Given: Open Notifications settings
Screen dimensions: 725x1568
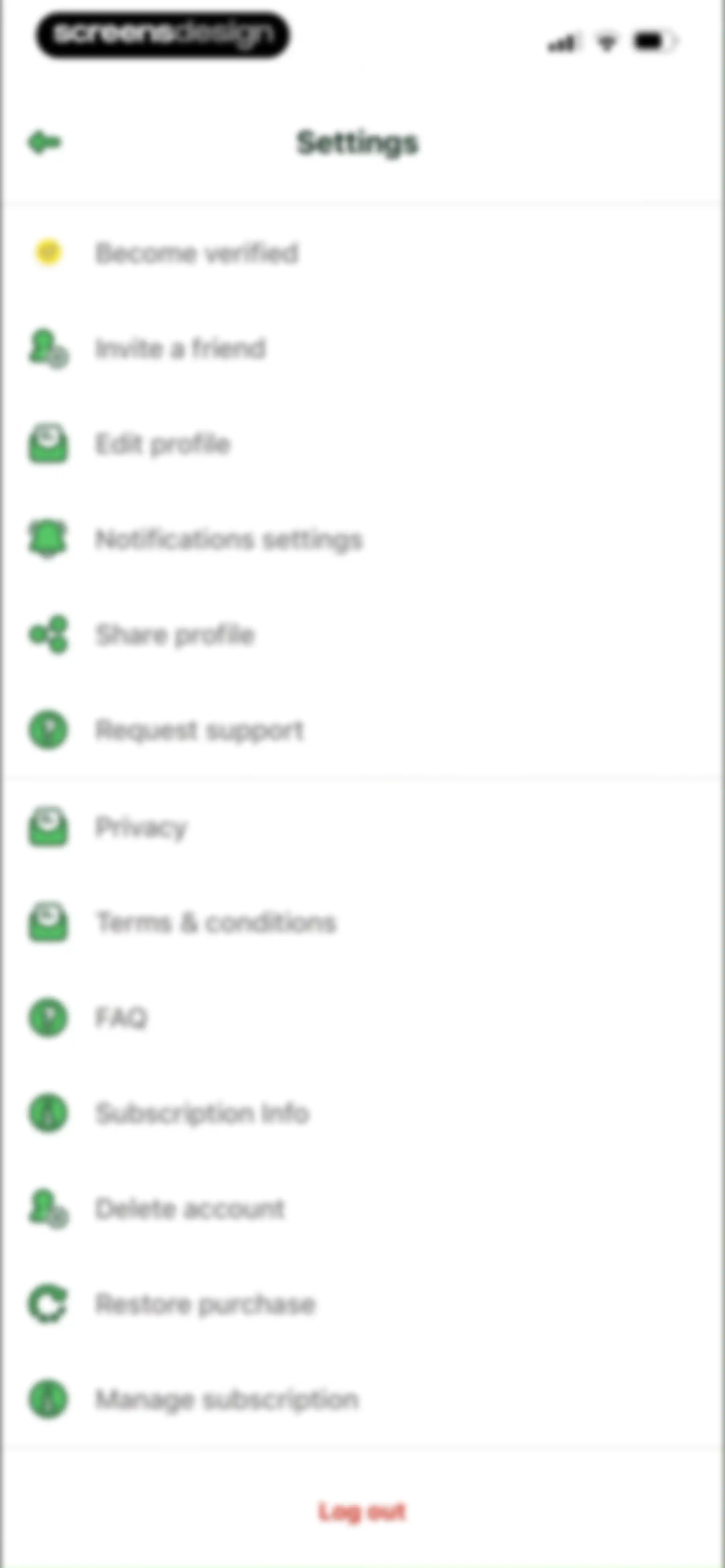Looking at the screenshot, I should [362, 539].
